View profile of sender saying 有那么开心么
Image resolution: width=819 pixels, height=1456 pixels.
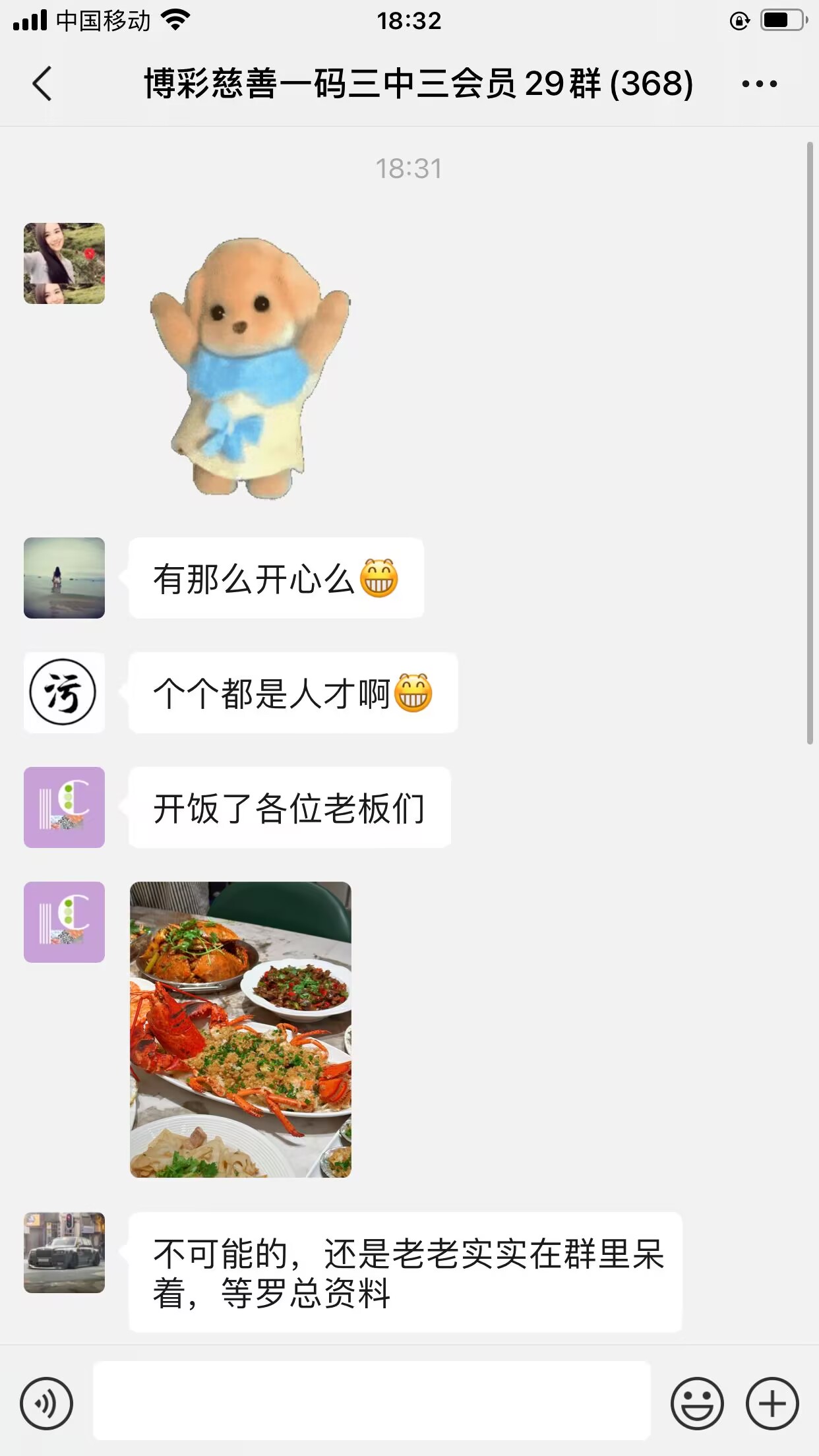tap(65, 578)
